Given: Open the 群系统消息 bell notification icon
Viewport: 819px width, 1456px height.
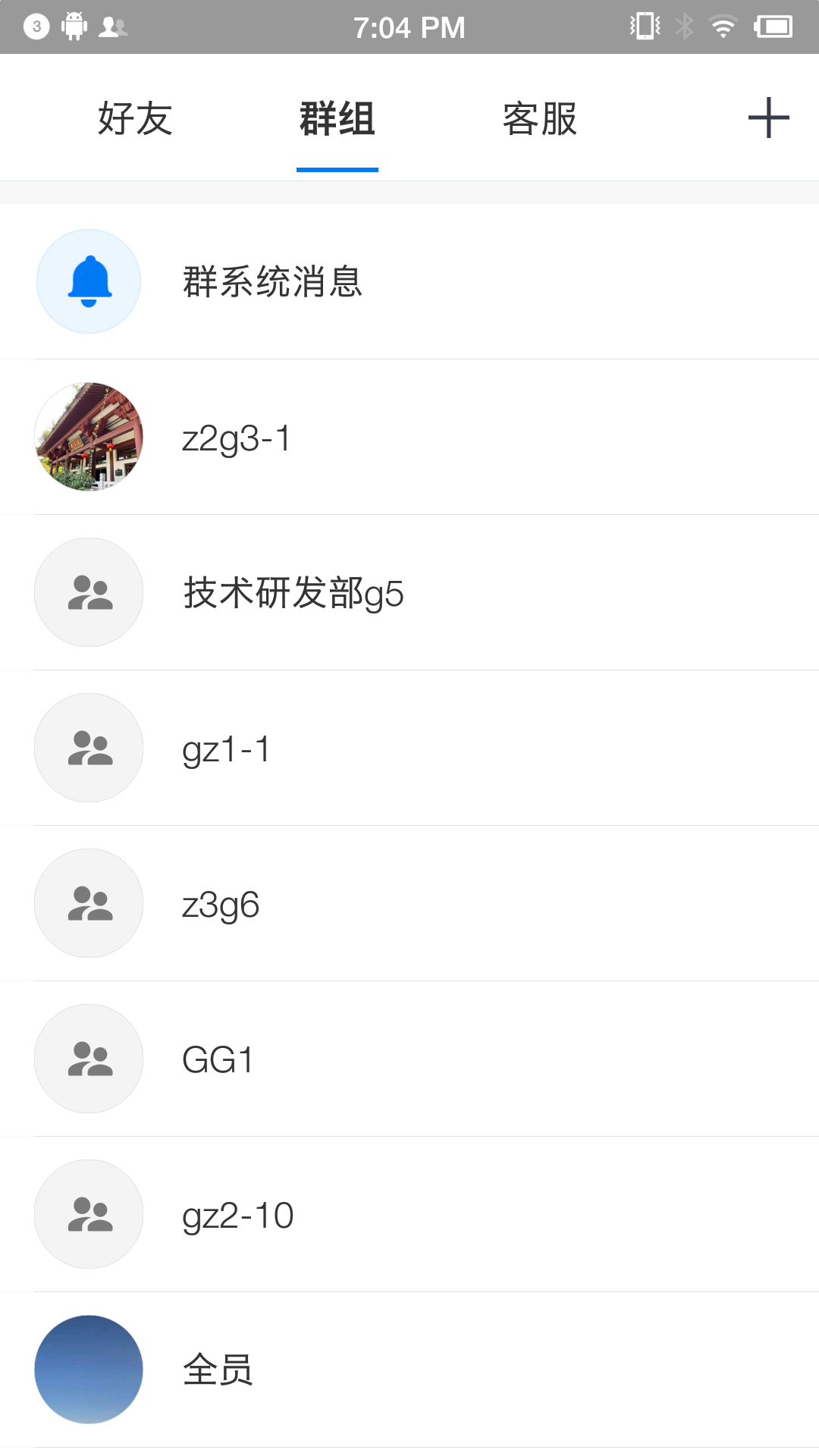Looking at the screenshot, I should click(x=89, y=281).
